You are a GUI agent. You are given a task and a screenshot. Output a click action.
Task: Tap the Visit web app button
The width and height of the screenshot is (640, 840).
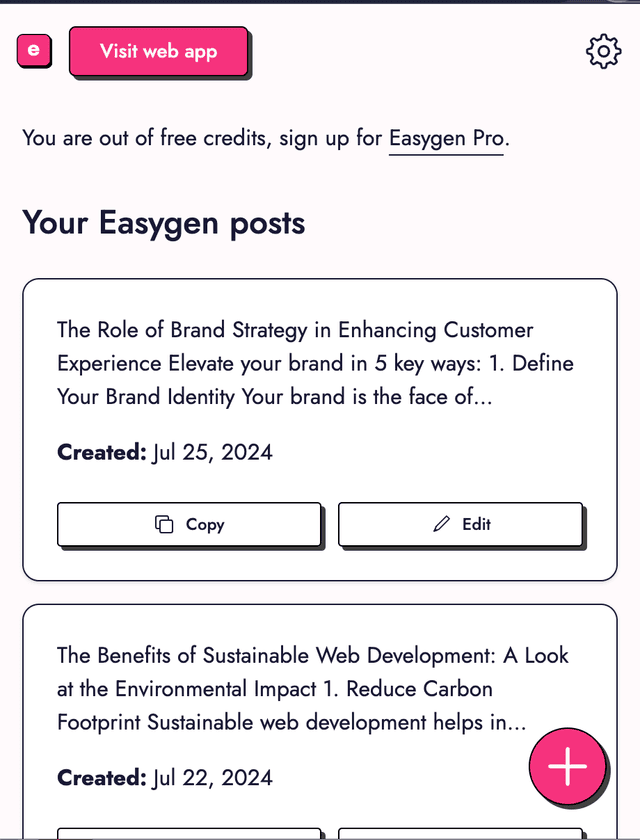[158, 51]
